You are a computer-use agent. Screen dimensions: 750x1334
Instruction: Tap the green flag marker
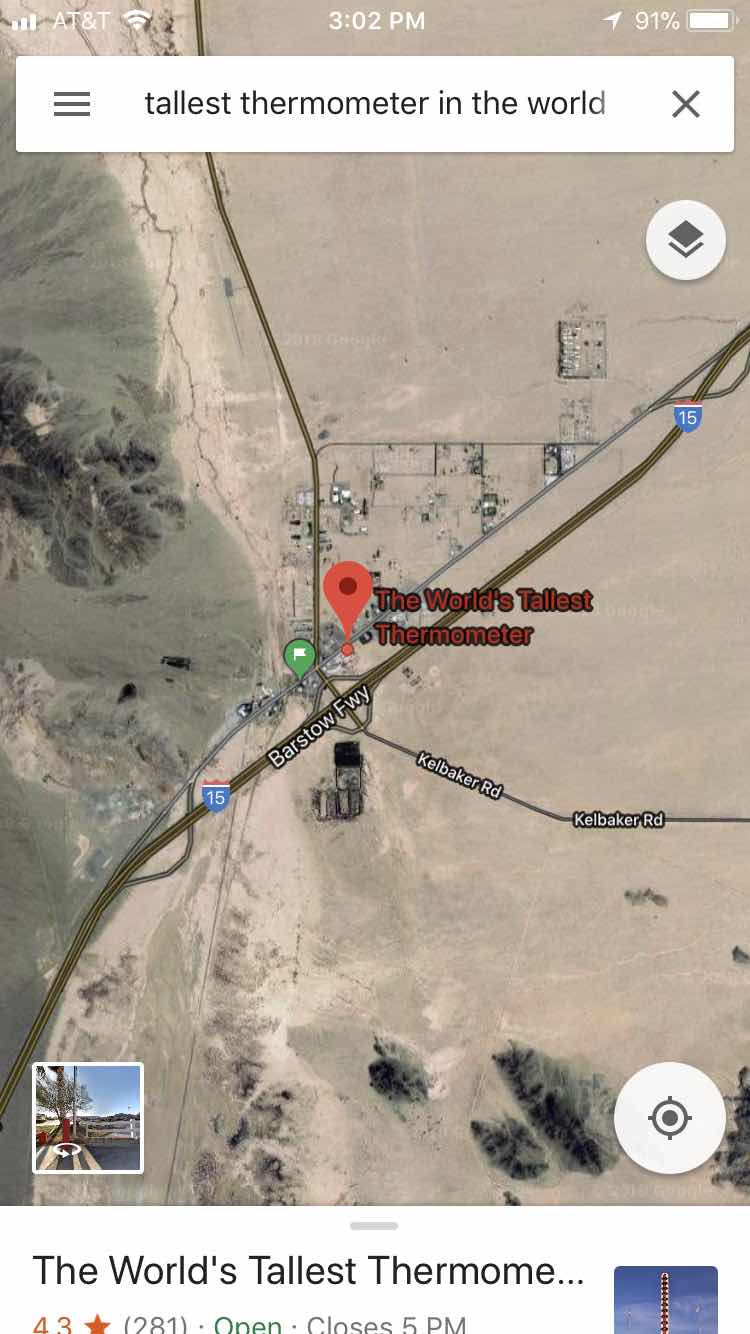tap(300, 658)
